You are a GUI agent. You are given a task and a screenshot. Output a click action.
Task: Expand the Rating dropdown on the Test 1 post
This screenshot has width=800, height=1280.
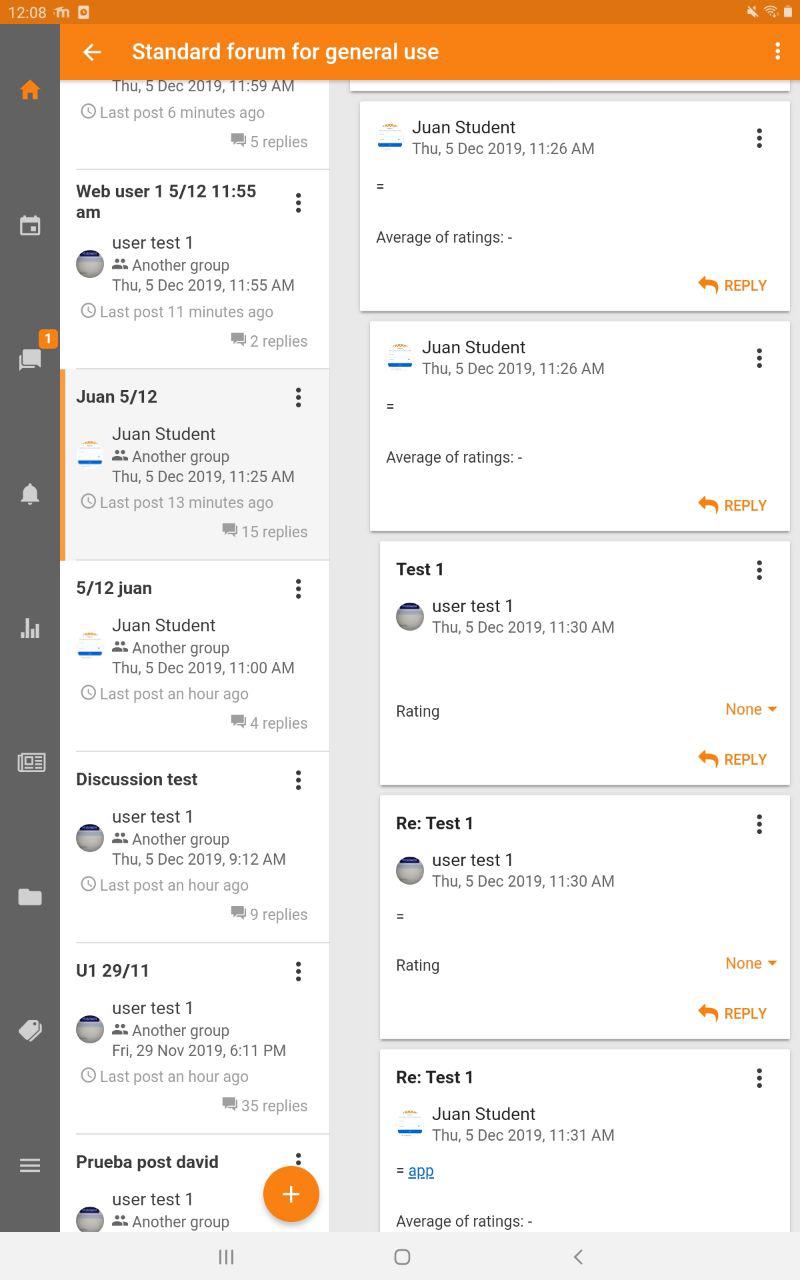click(751, 709)
